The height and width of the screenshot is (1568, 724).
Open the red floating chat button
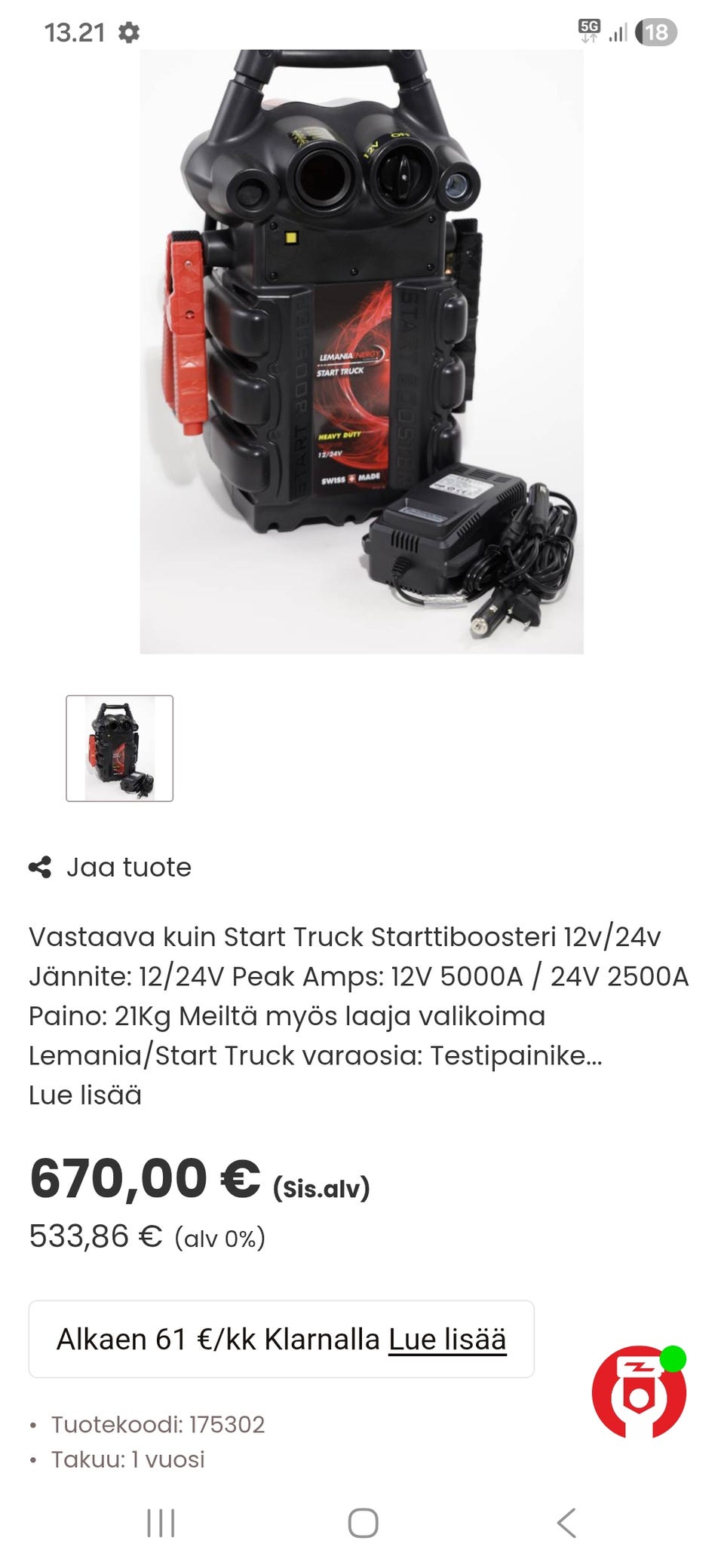tap(638, 1392)
